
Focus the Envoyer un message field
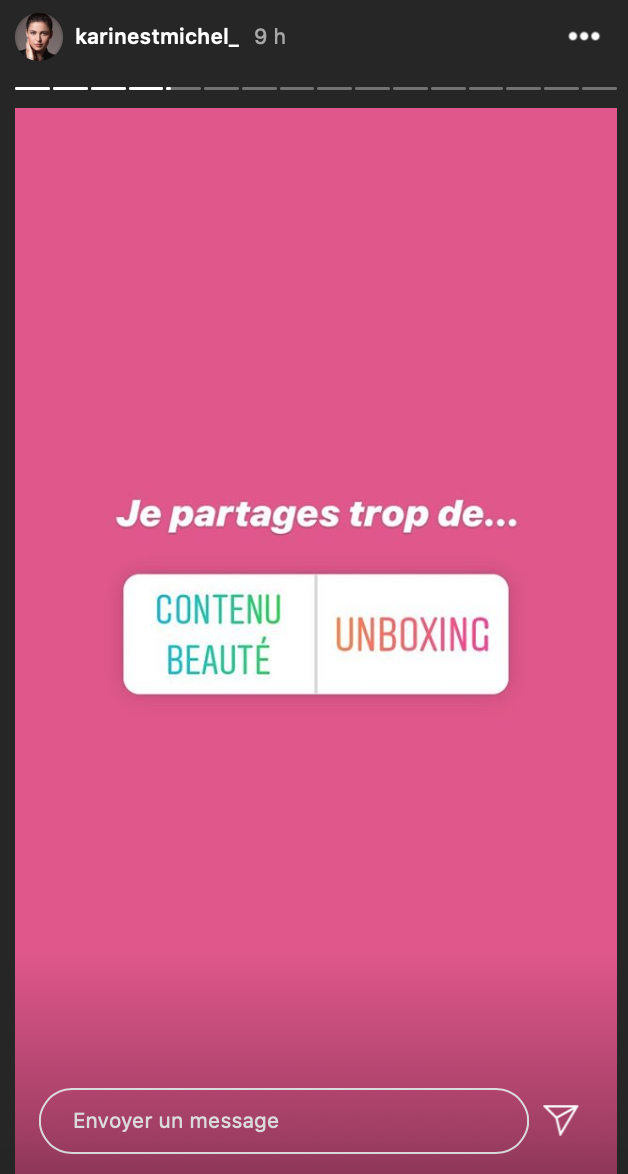point(283,1121)
